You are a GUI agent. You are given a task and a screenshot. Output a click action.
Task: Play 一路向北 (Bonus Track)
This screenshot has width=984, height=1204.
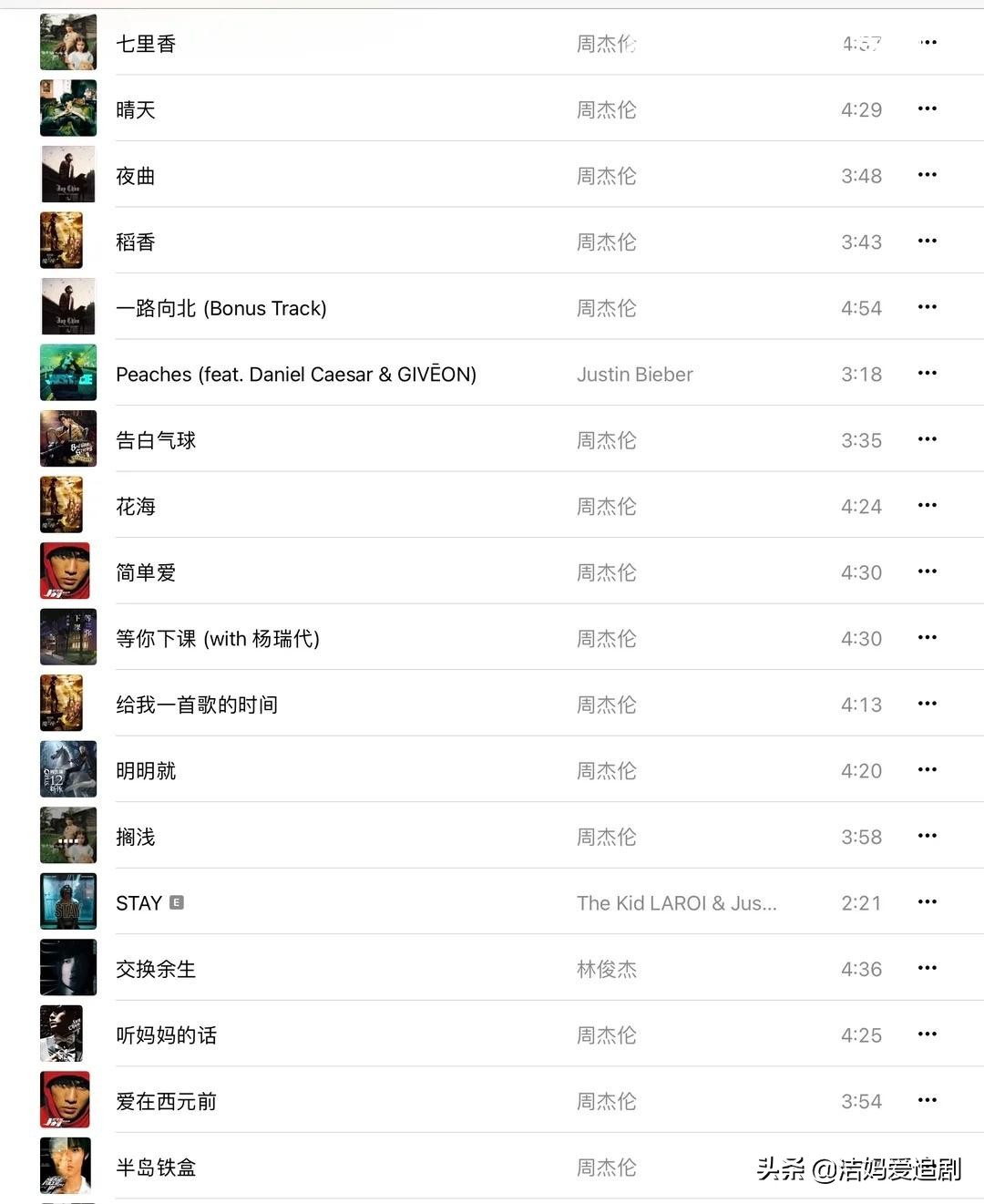click(x=220, y=308)
